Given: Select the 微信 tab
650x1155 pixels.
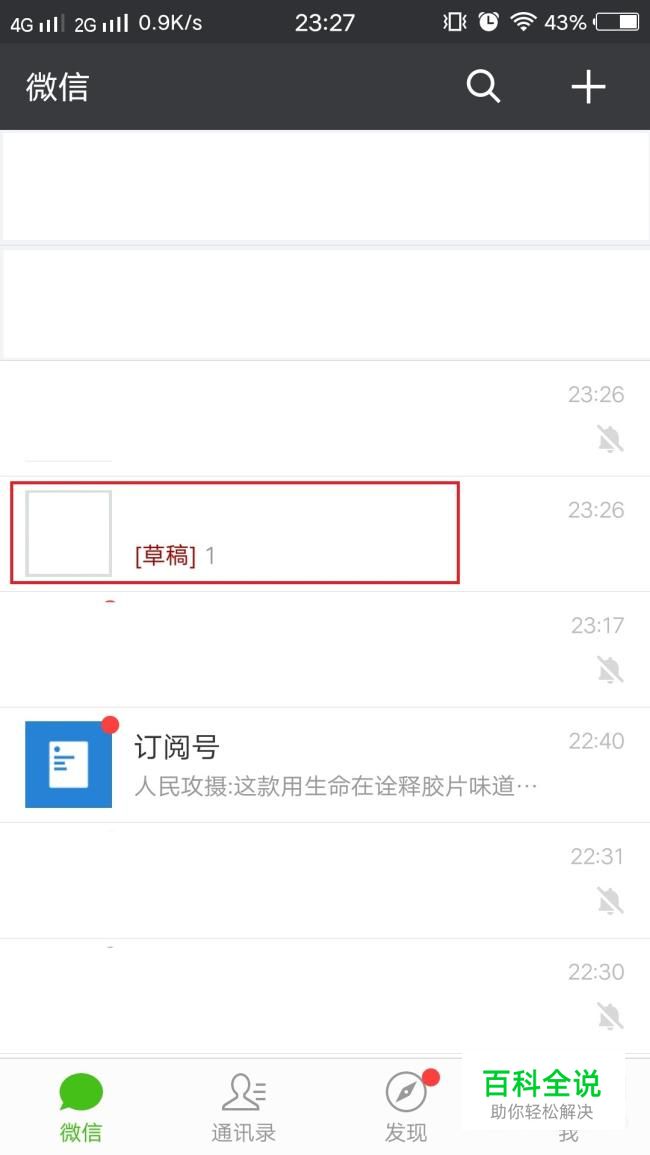Looking at the screenshot, I should [81, 1106].
